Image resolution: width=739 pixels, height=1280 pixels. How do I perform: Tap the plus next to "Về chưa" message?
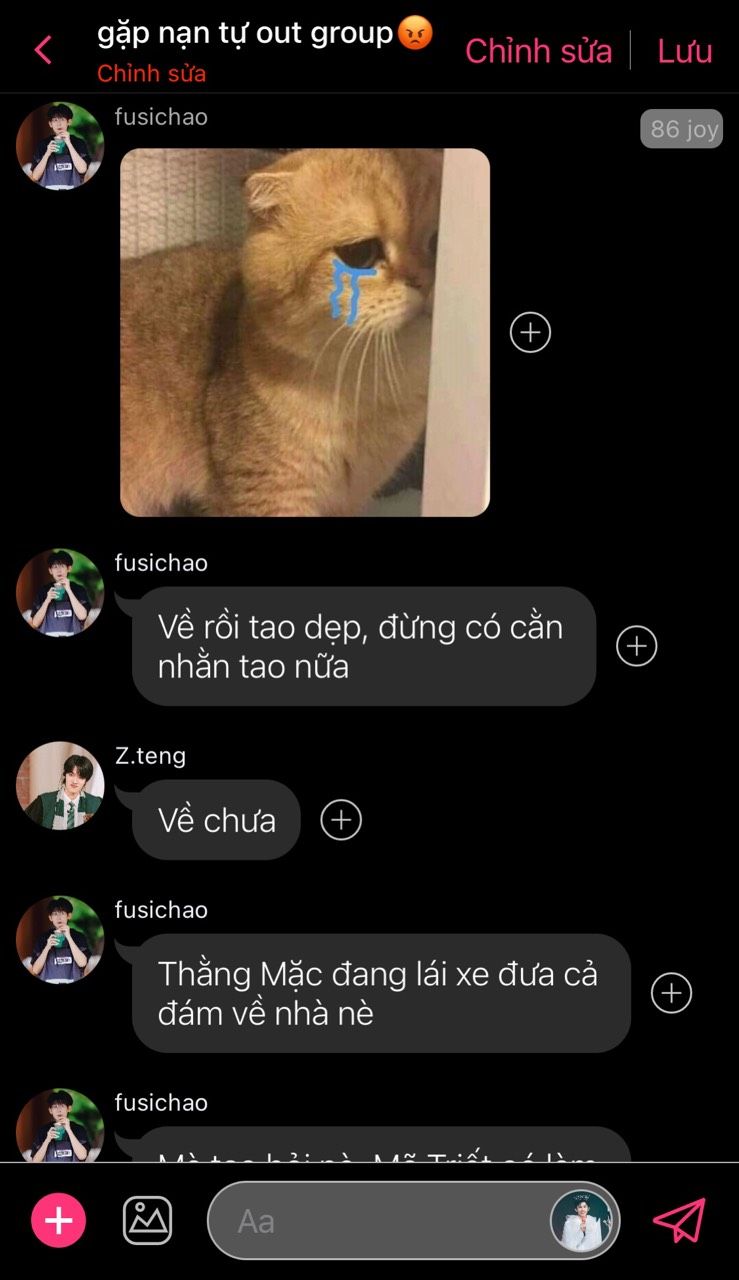point(341,820)
